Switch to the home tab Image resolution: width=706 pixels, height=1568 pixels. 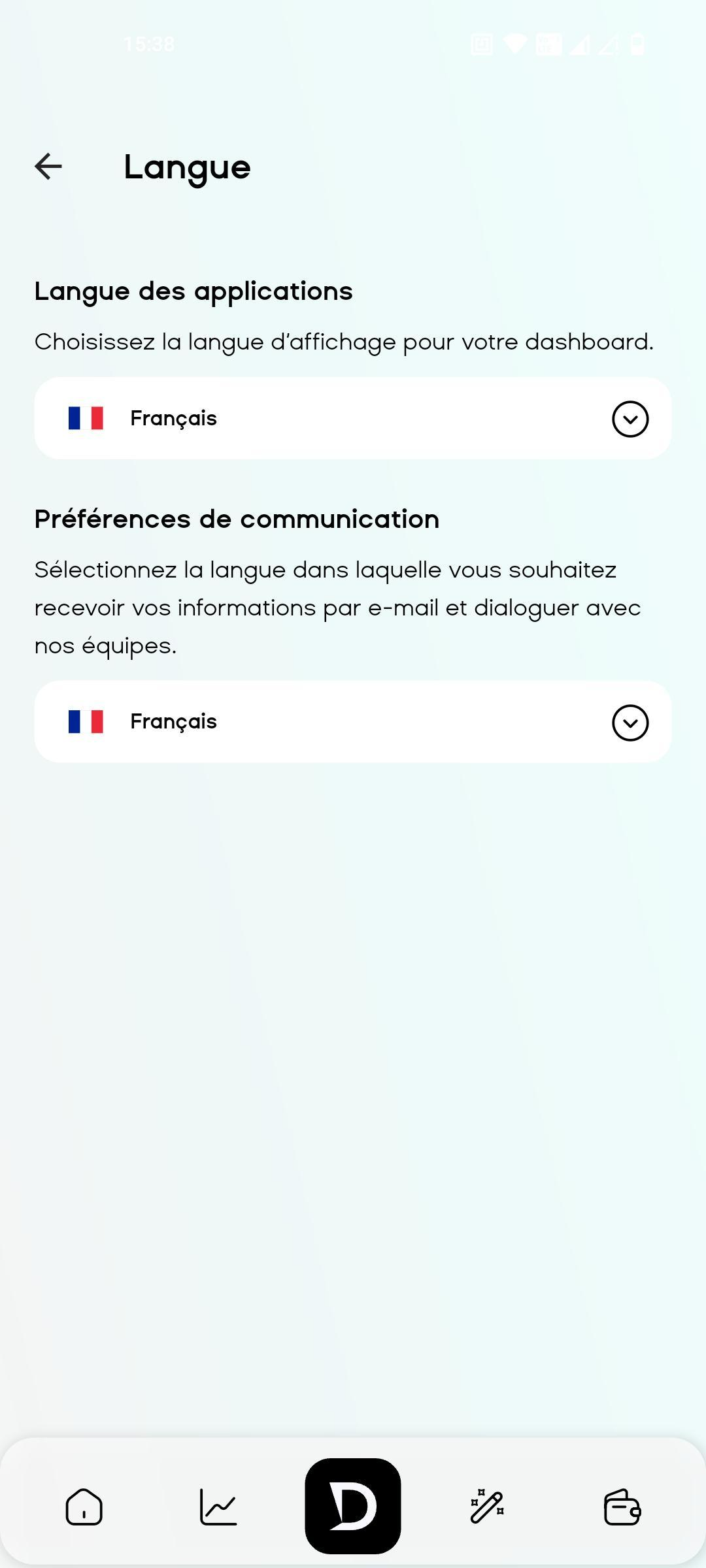click(84, 1507)
